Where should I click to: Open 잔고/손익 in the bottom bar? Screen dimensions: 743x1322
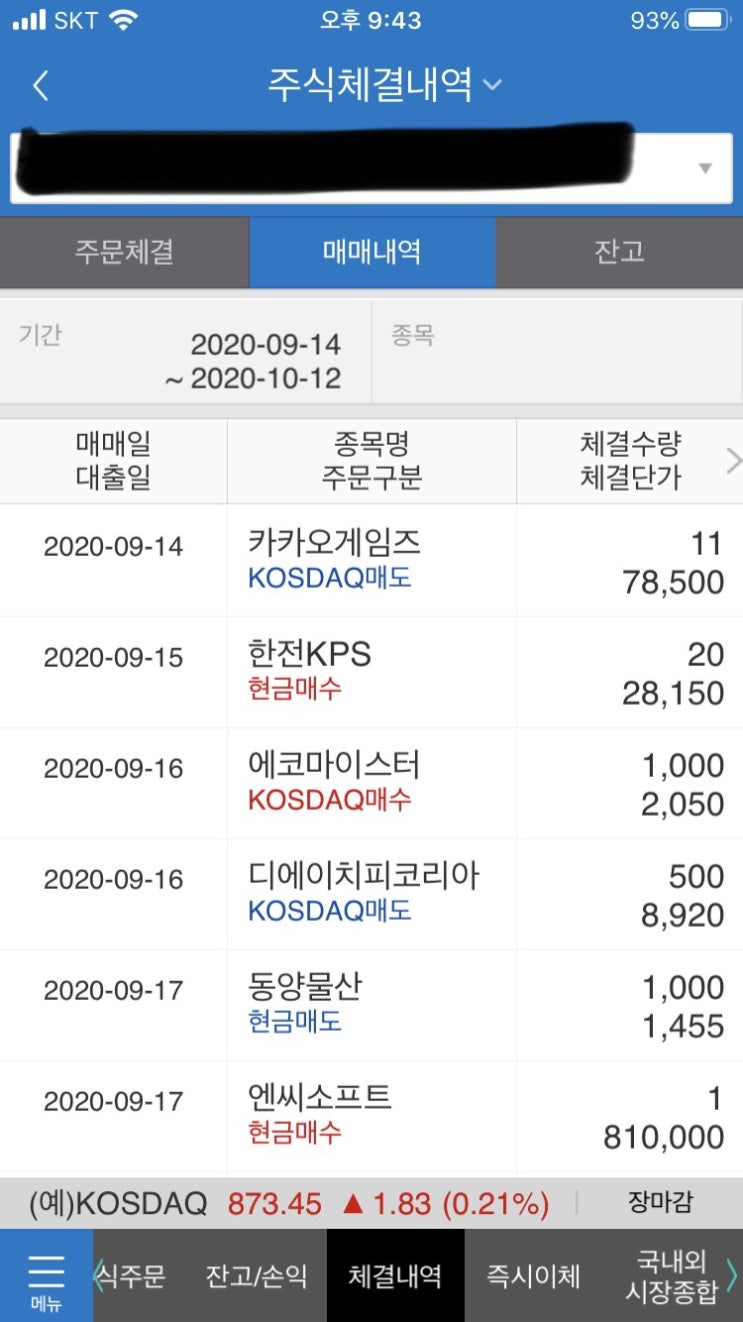click(257, 1276)
